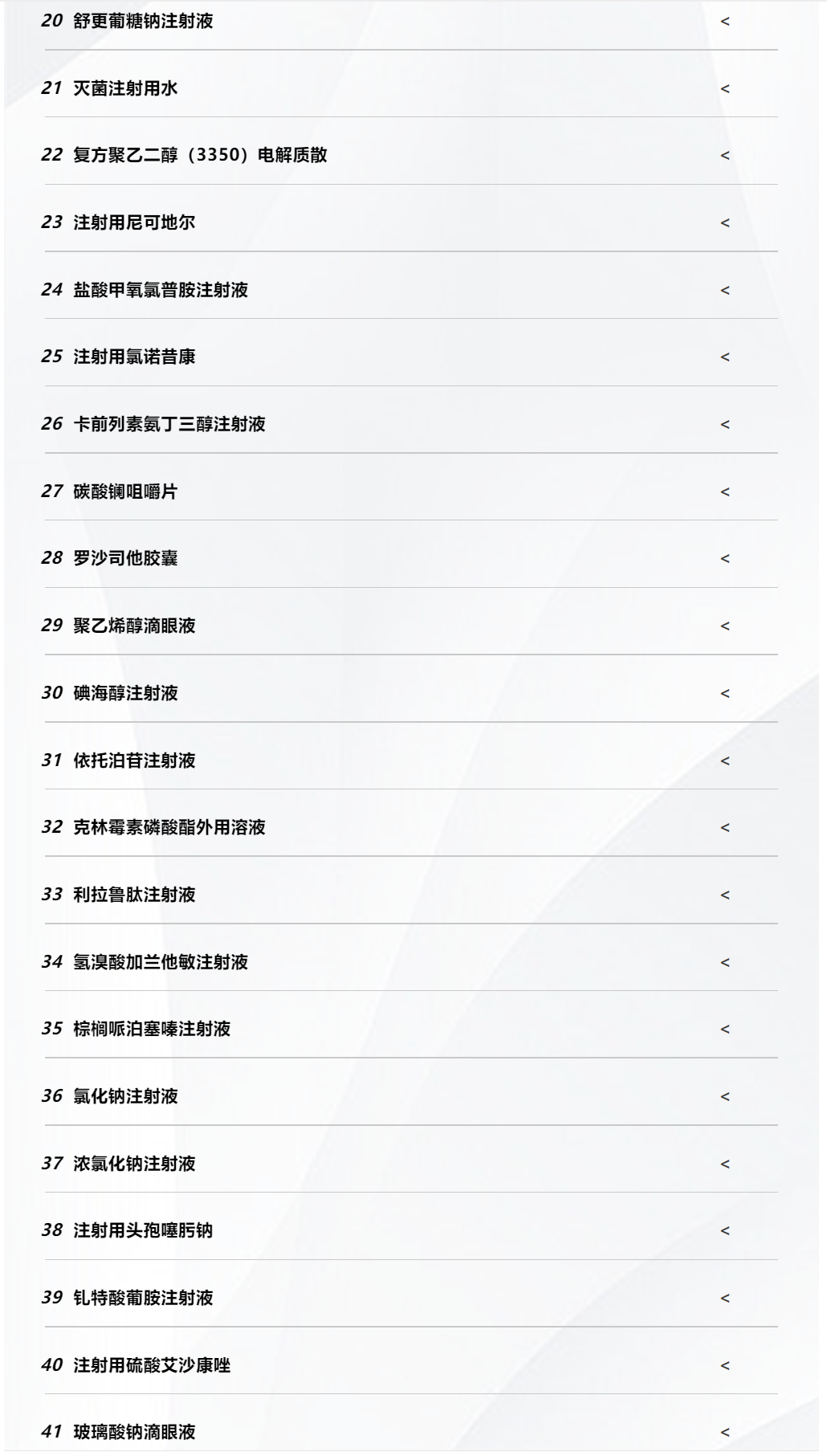Open the 灭菌注射用水 row
827x1456 pixels.
coord(411,88)
